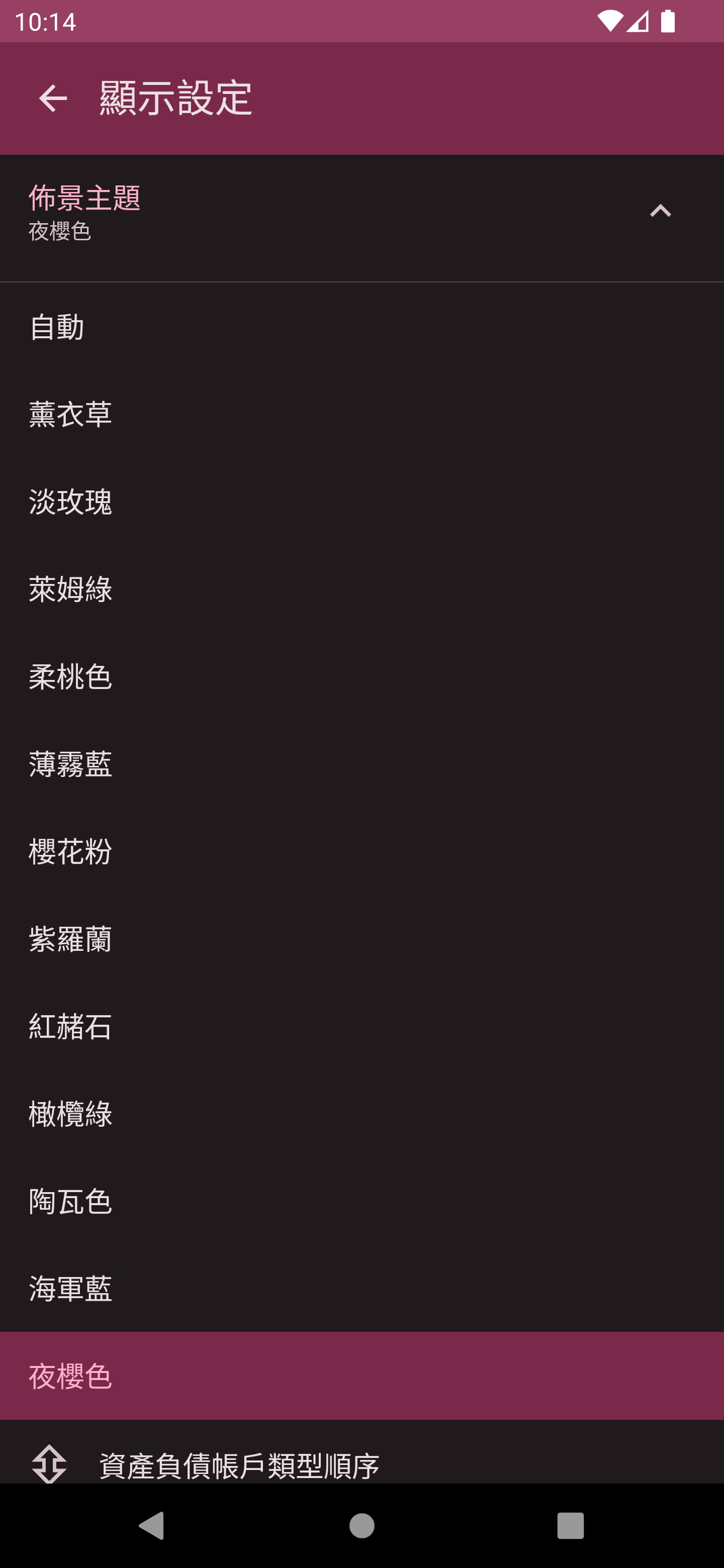Collapse the 佈景主題 theme list
Screen dimensions: 724x1568
pyautogui.click(x=660, y=211)
